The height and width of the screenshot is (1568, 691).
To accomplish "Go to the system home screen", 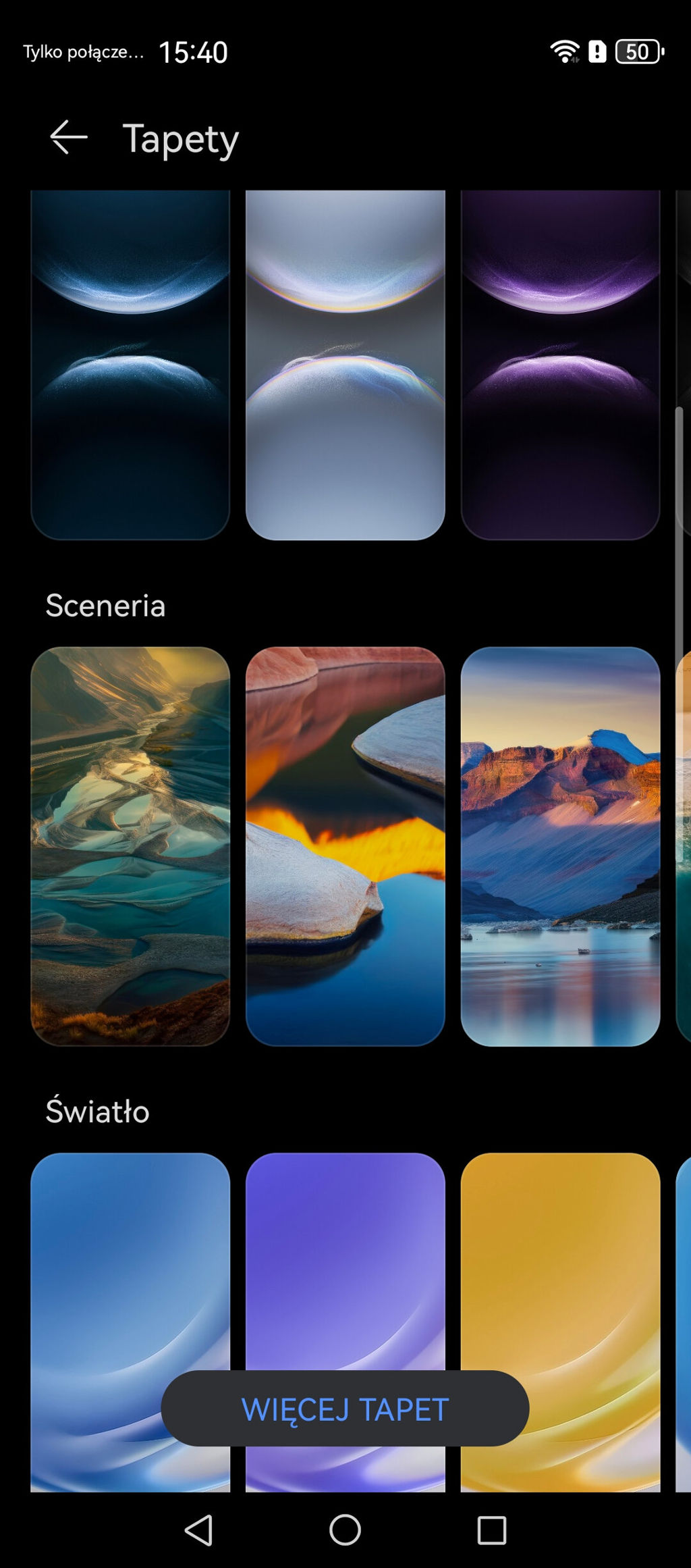I will coord(345,1530).
